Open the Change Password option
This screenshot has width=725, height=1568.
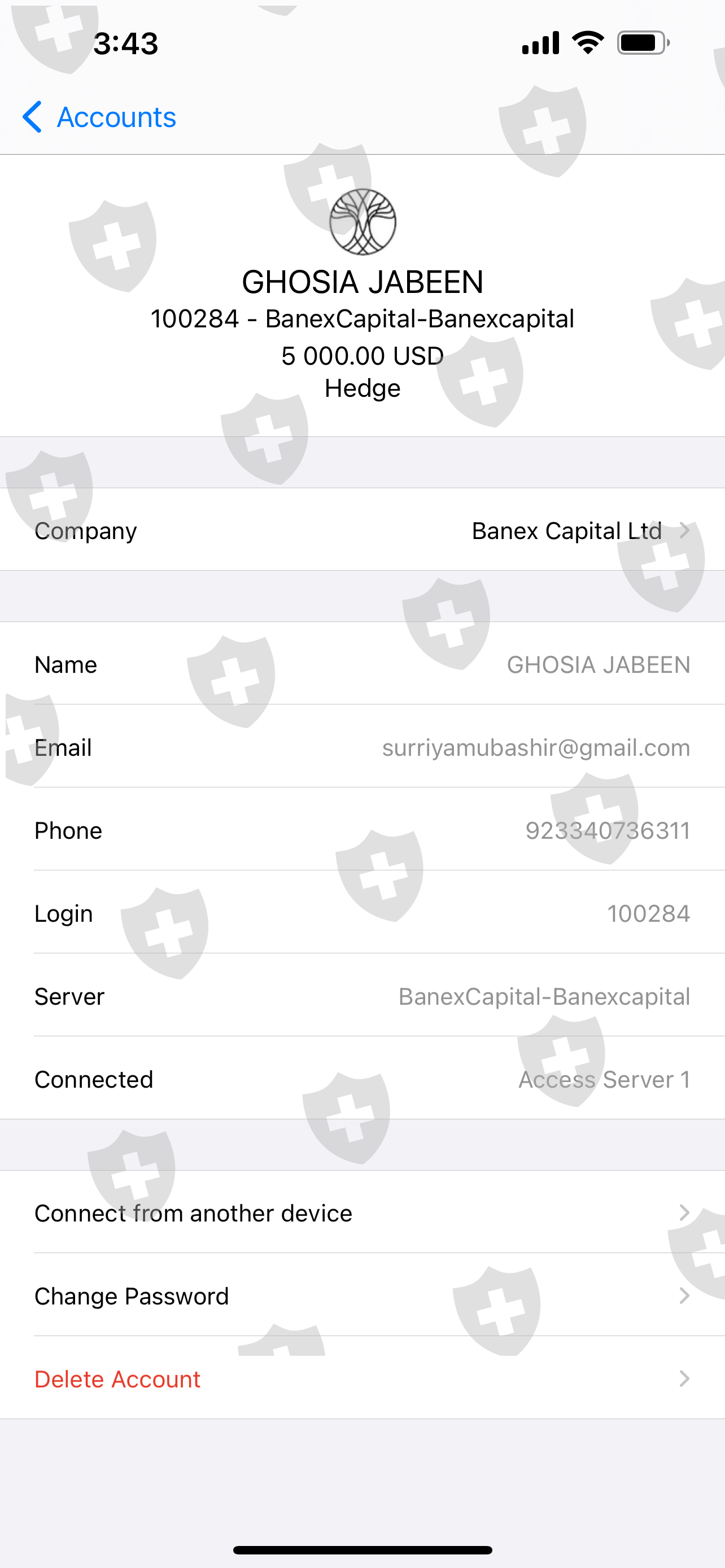pyautogui.click(x=362, y=1295)
